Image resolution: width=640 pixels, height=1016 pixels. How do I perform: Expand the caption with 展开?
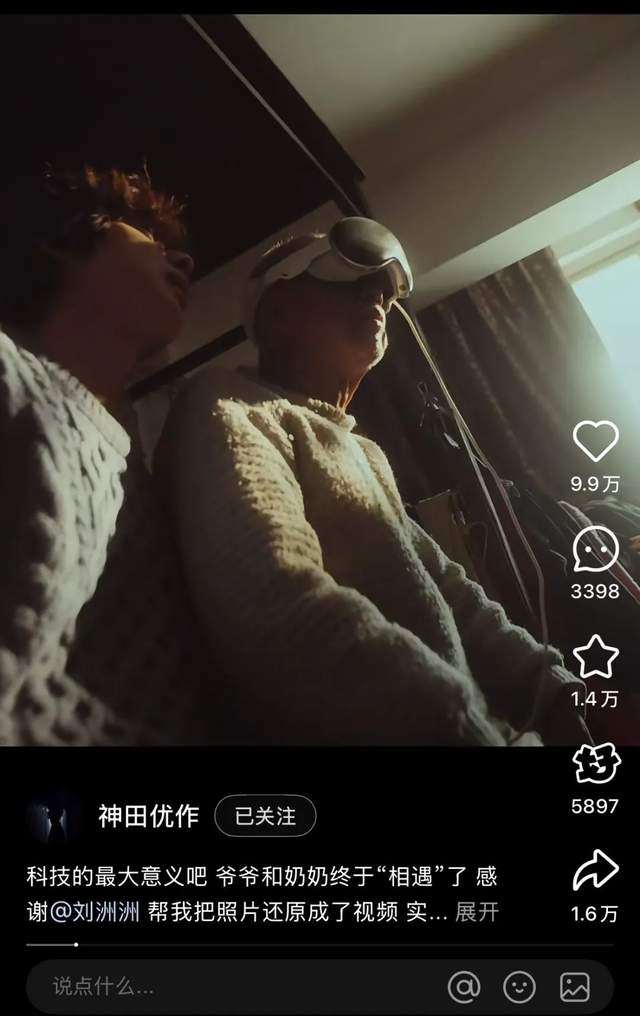coord(477,911)
